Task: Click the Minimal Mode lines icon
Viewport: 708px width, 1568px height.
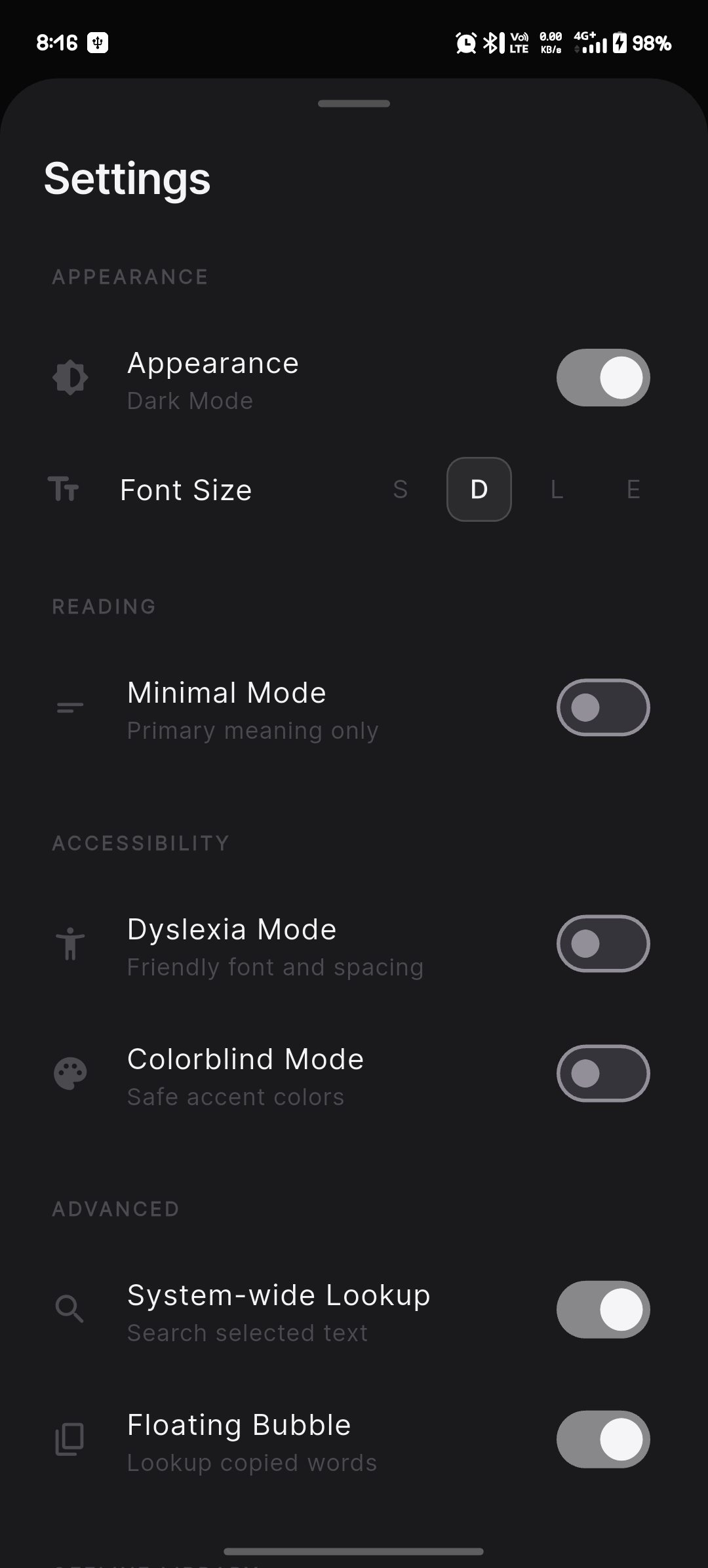Action: 69,707
